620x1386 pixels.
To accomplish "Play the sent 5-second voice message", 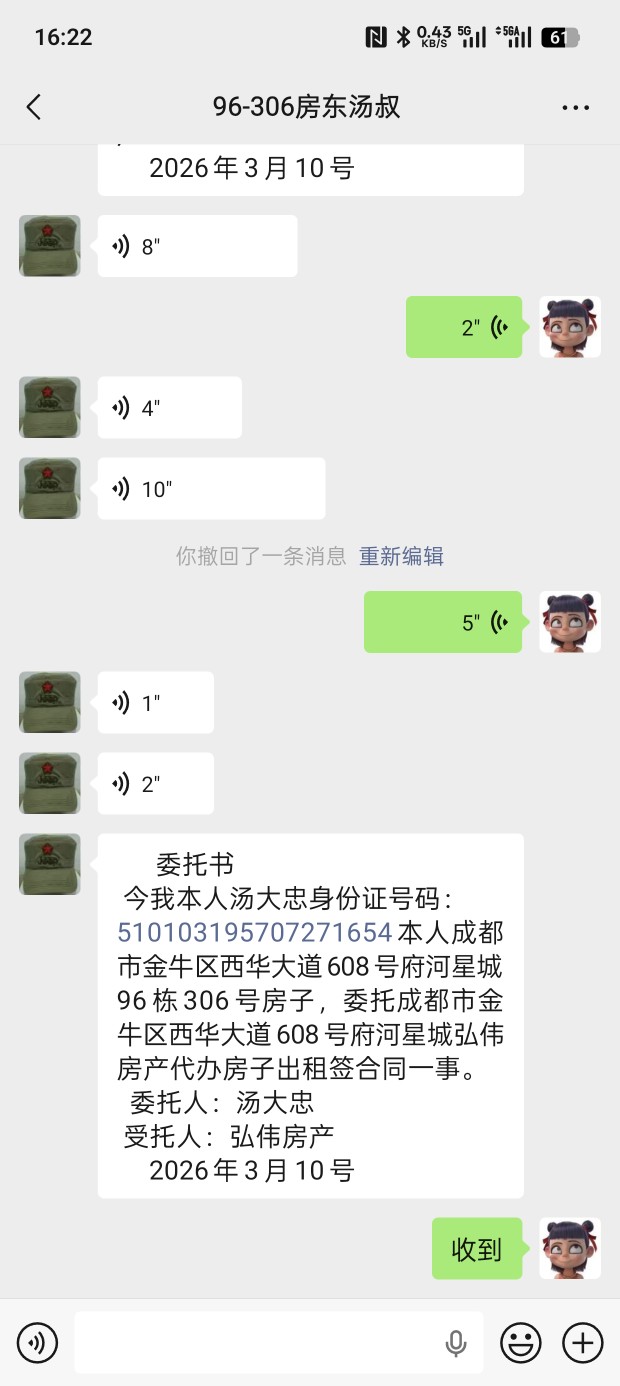I will tap(443, 622).
